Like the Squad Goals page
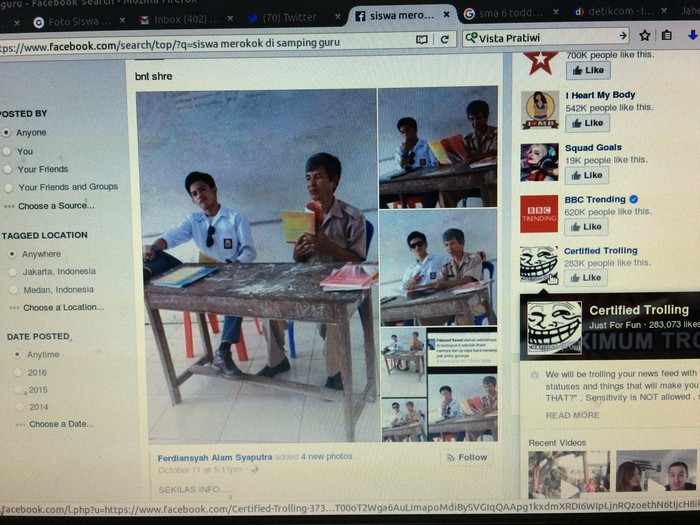The image size is (700, 525). (x=586, y=175)
